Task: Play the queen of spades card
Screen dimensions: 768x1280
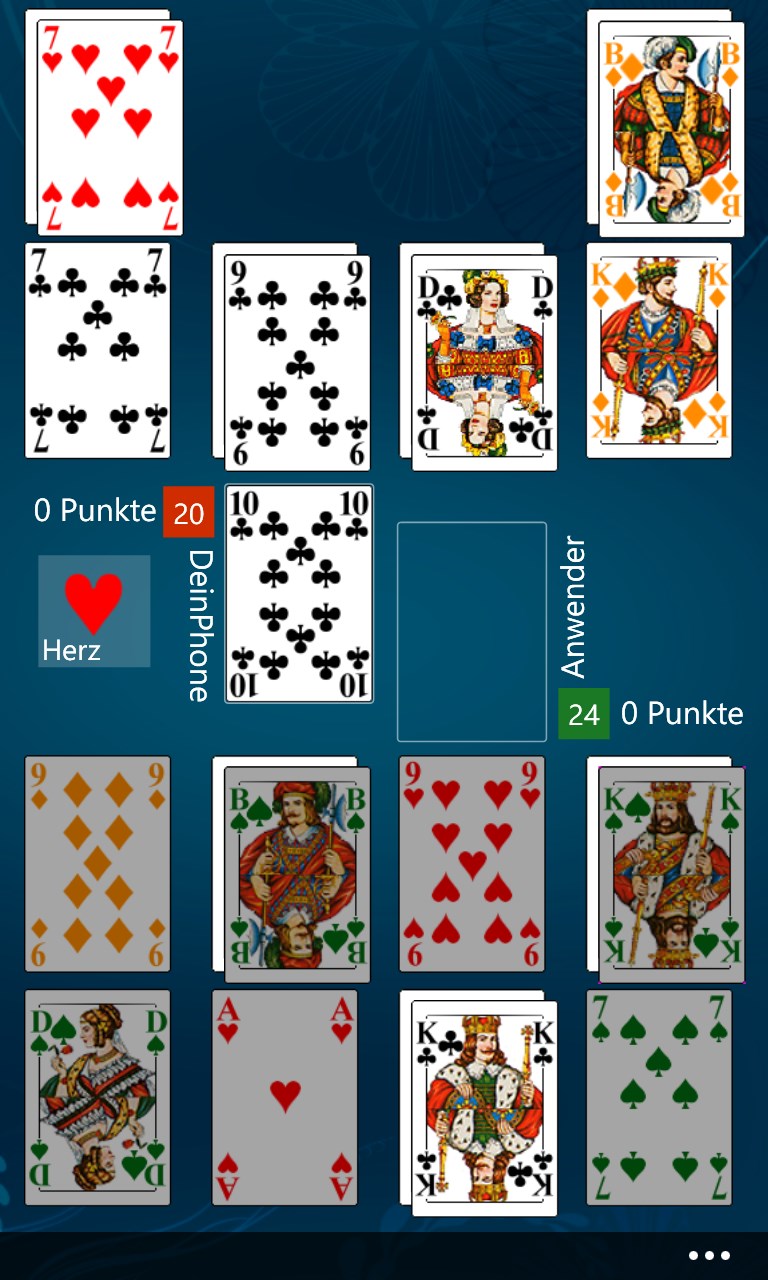Action: coord(97,1098)
